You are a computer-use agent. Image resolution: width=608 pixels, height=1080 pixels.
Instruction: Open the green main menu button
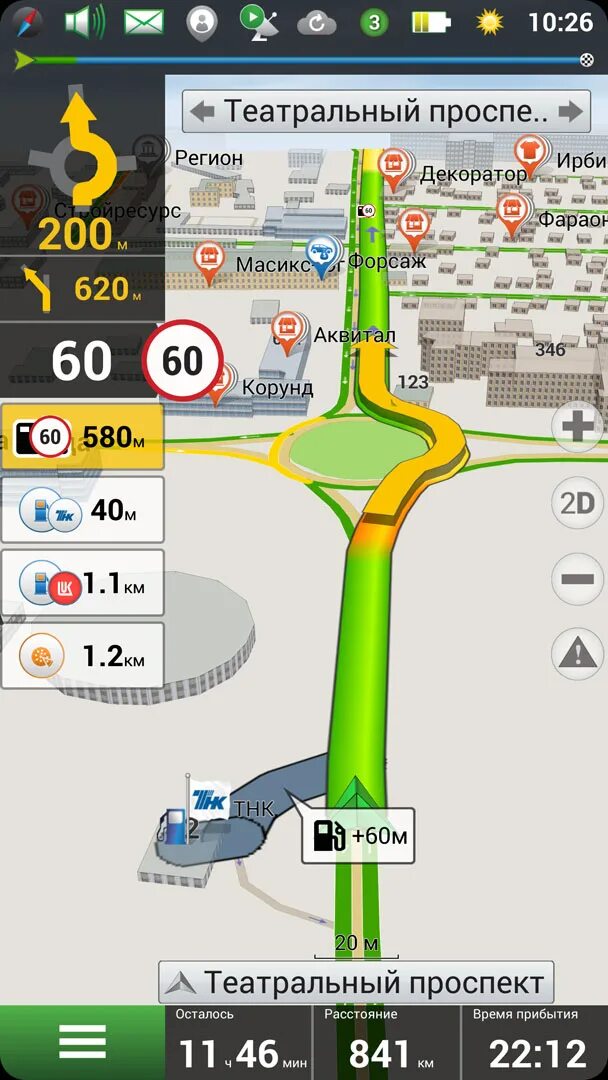click(82, 1043)
